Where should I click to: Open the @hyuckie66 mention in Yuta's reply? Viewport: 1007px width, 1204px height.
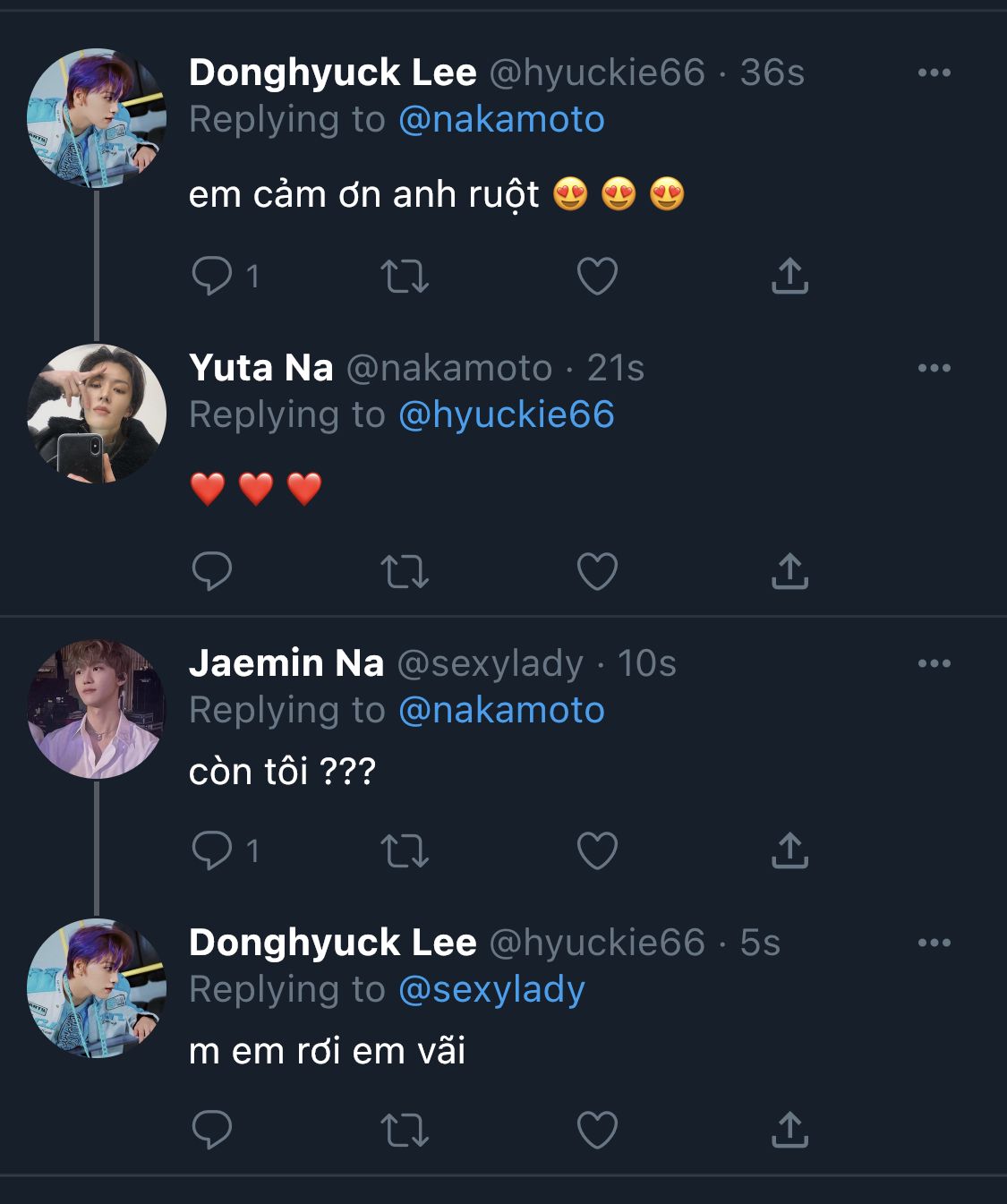[506, 414]
